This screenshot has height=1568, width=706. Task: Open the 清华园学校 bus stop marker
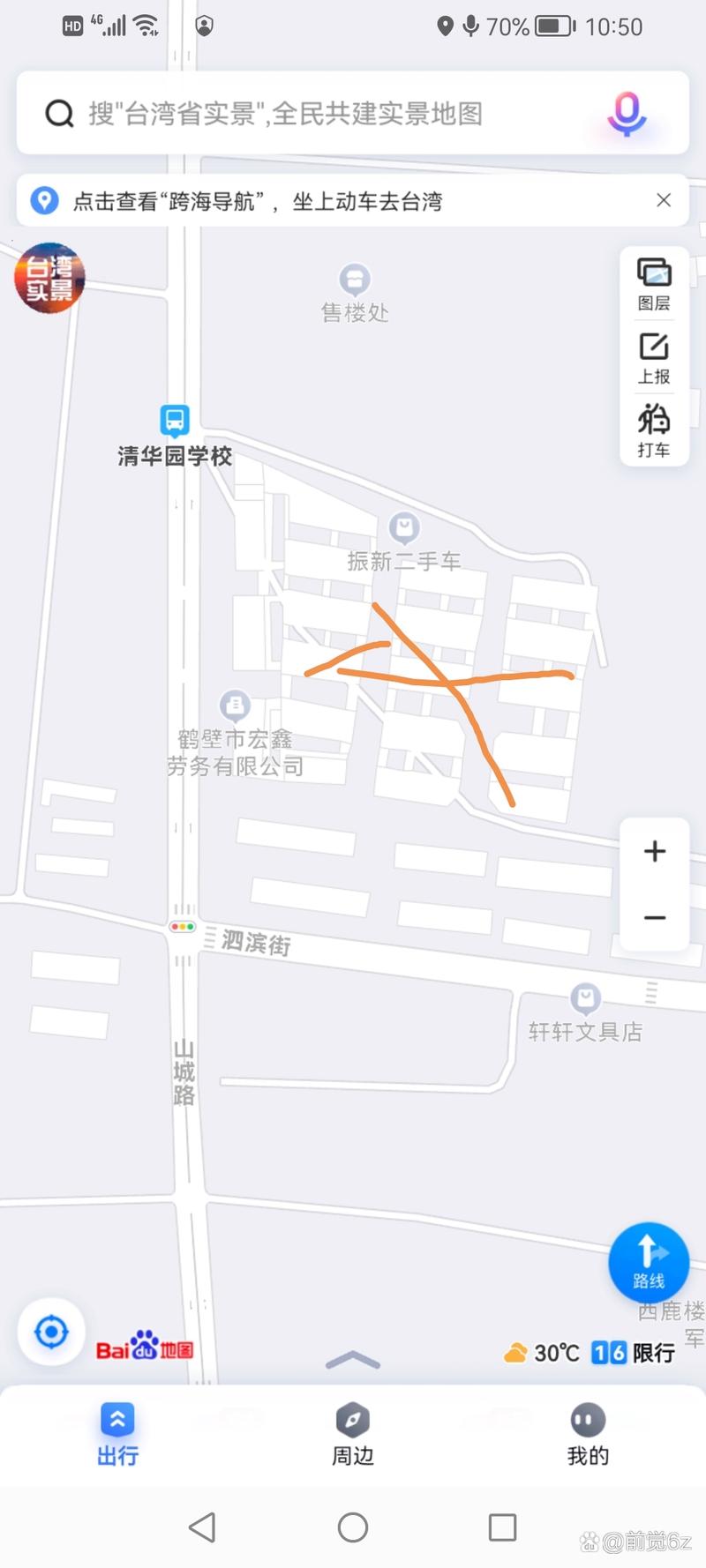coord(175,421)
